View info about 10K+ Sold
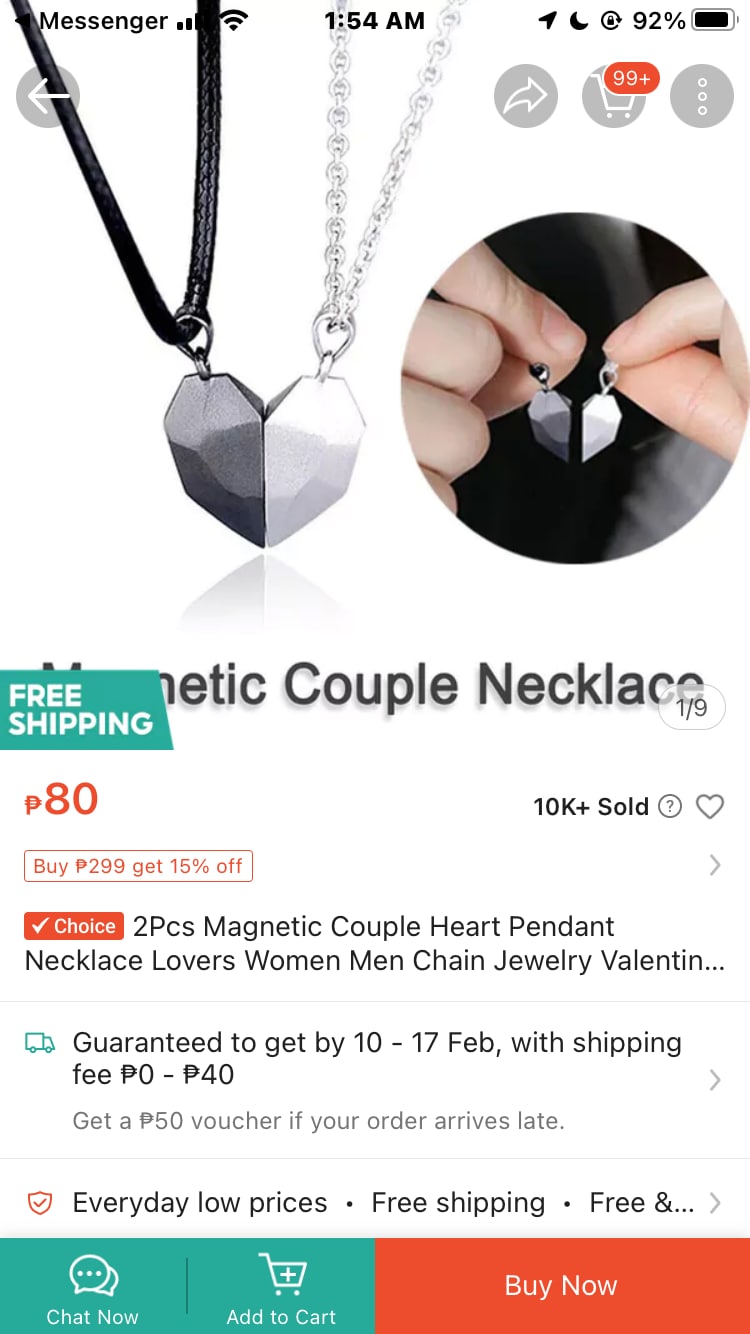Screen dimensions: 750x1334 [671, 806]
